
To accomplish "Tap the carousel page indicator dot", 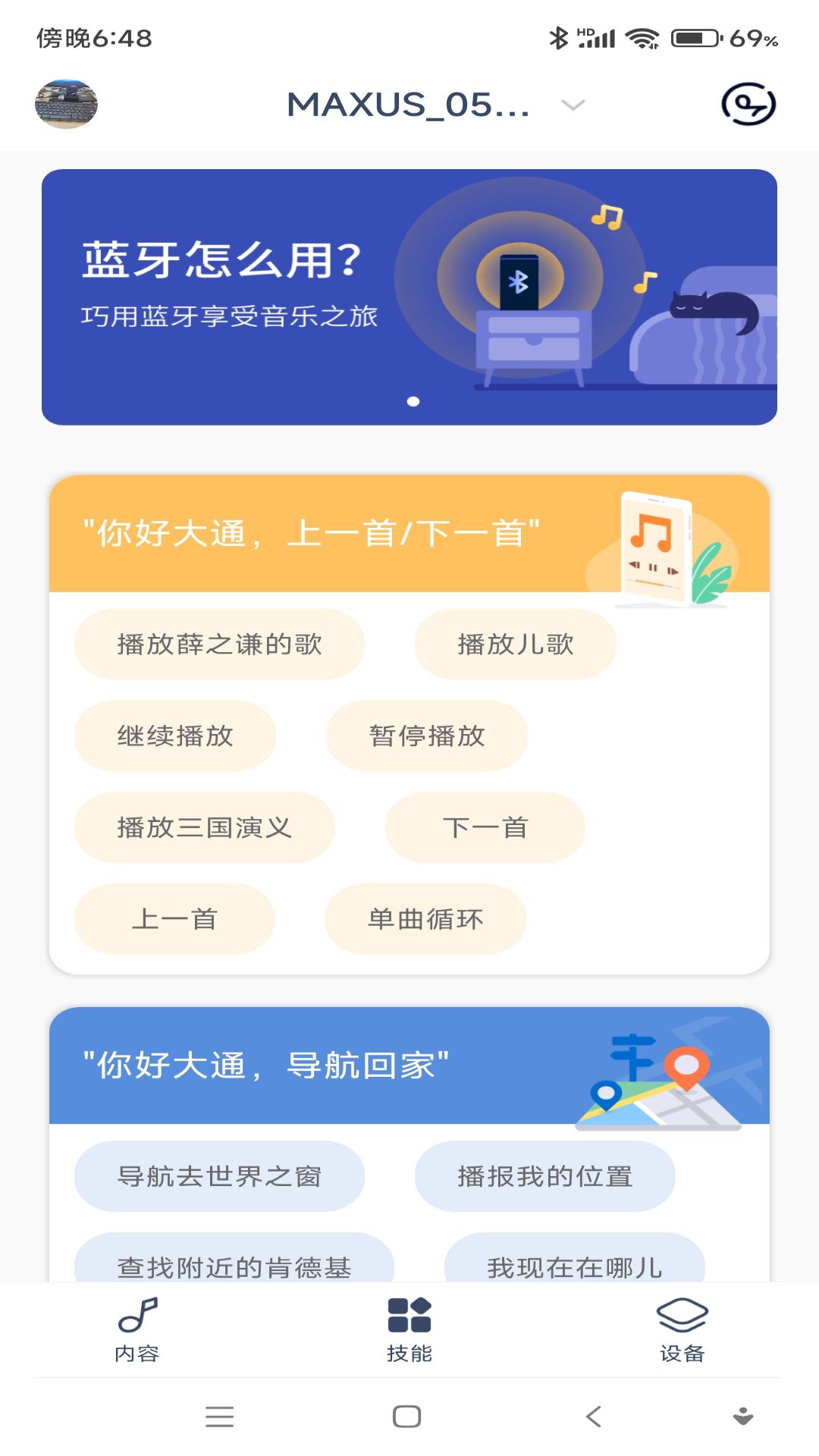I will (x=414, y=401).
